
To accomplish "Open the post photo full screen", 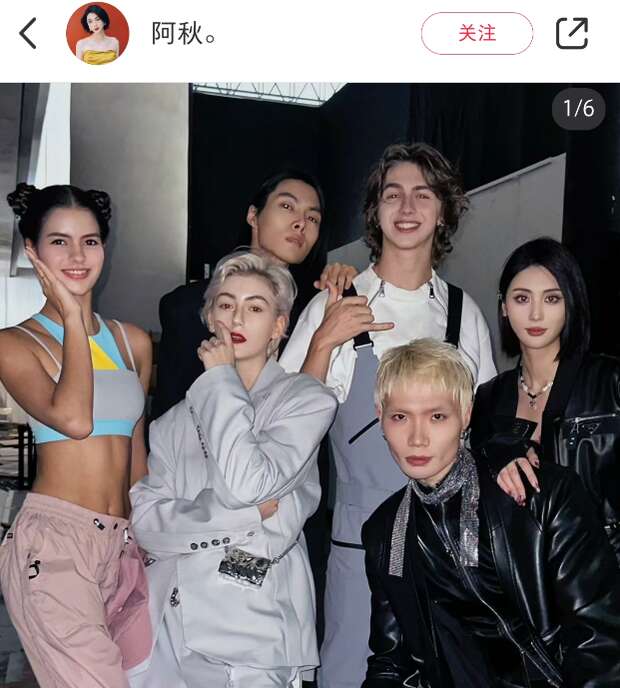I will [x=310, y=385].
